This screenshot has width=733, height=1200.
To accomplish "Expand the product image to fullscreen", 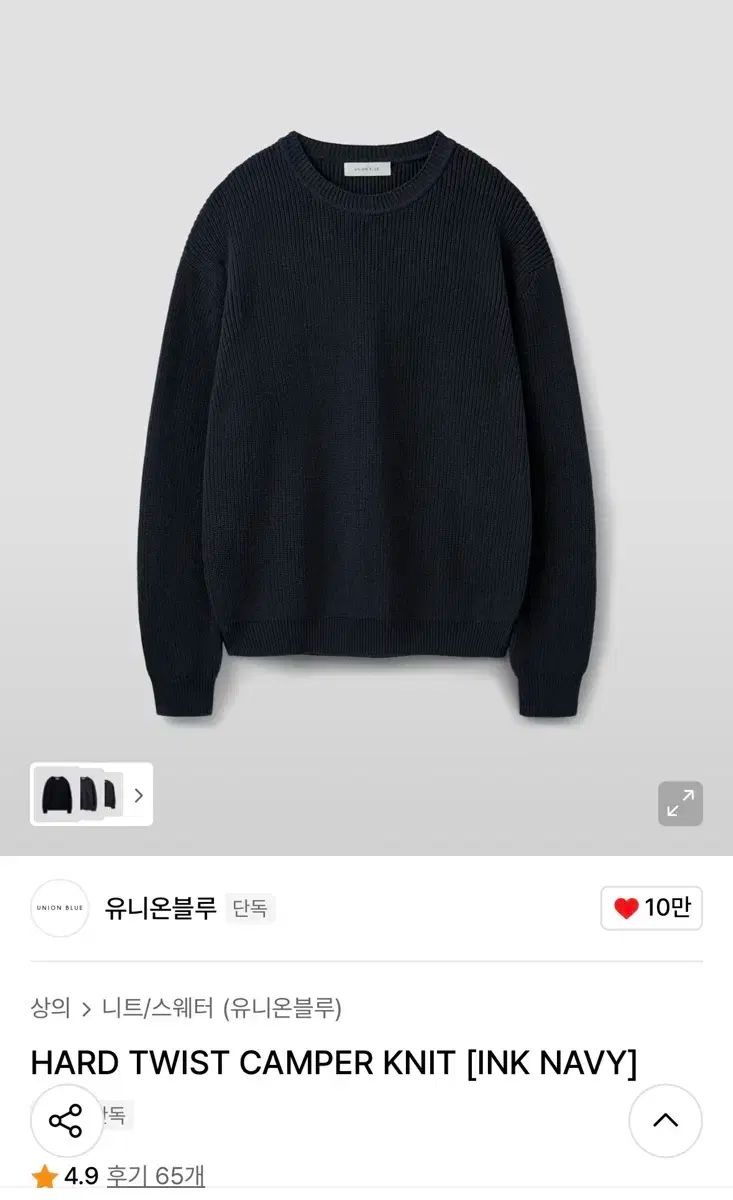I will (680, 804).
